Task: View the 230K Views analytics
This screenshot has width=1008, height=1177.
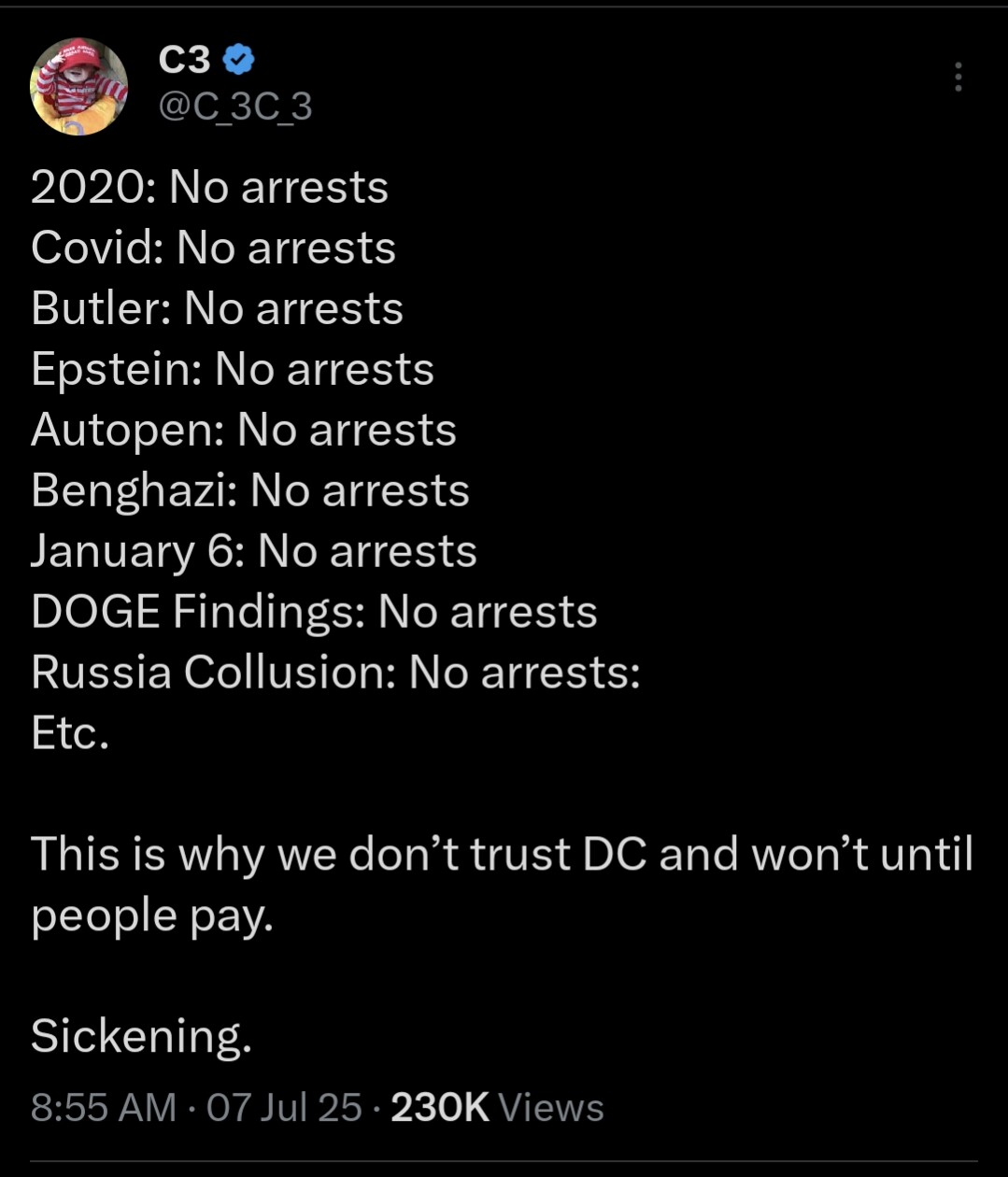Action: pyautogui.click(x=497, y=1108)
